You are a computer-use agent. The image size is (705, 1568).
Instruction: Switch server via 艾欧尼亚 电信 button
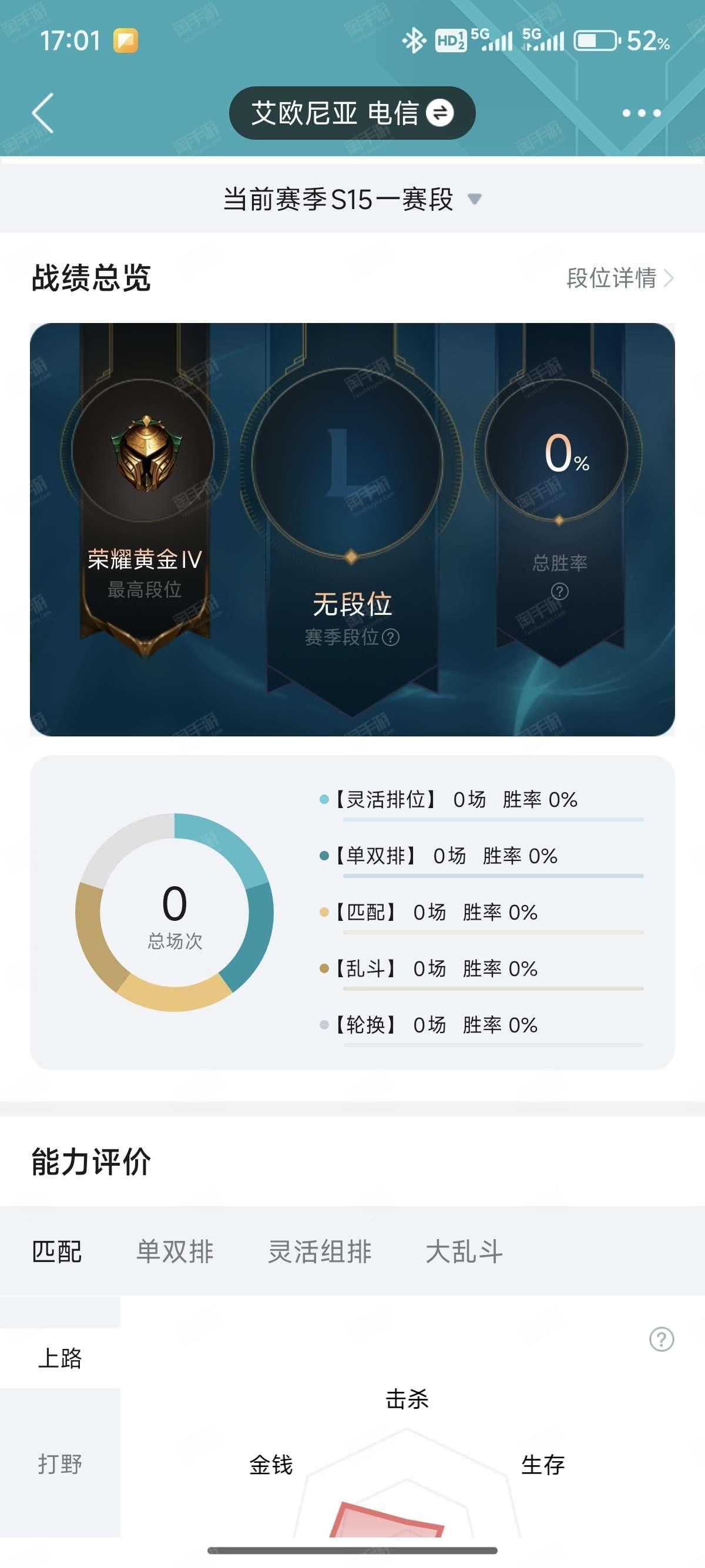pyautogui.click(x=352, y=113)
